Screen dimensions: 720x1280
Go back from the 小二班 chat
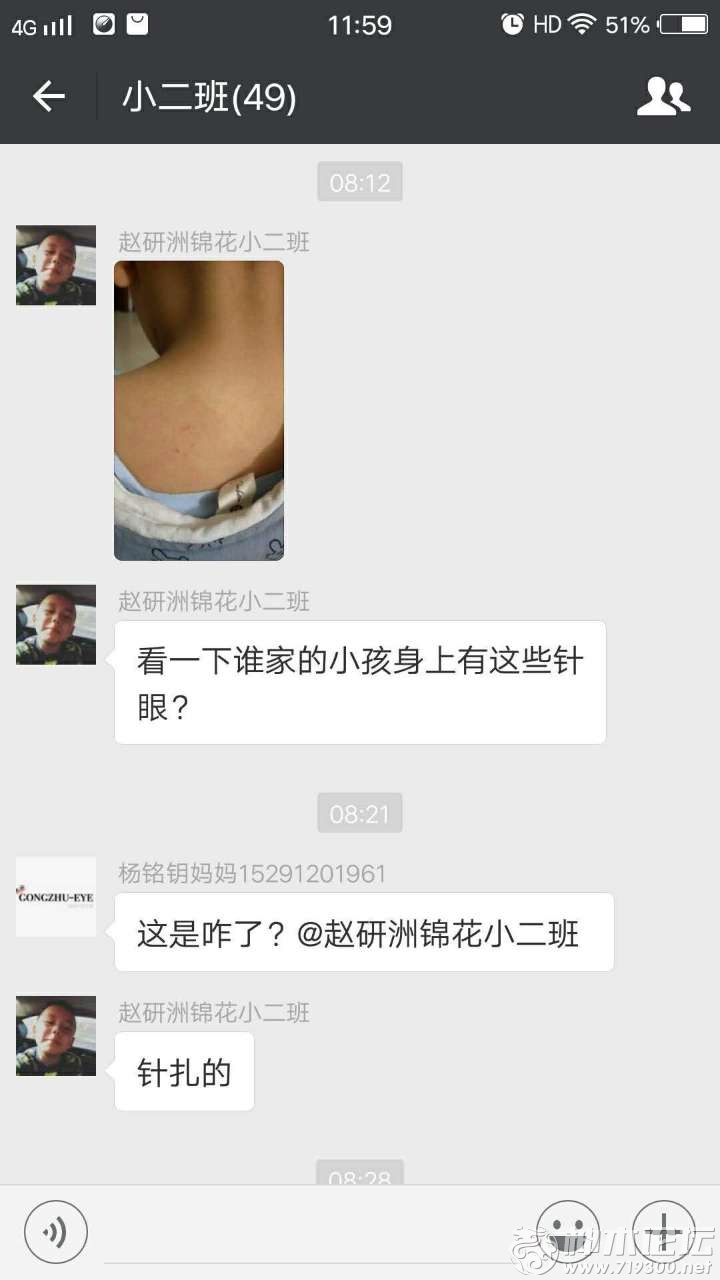click(48, 97)
